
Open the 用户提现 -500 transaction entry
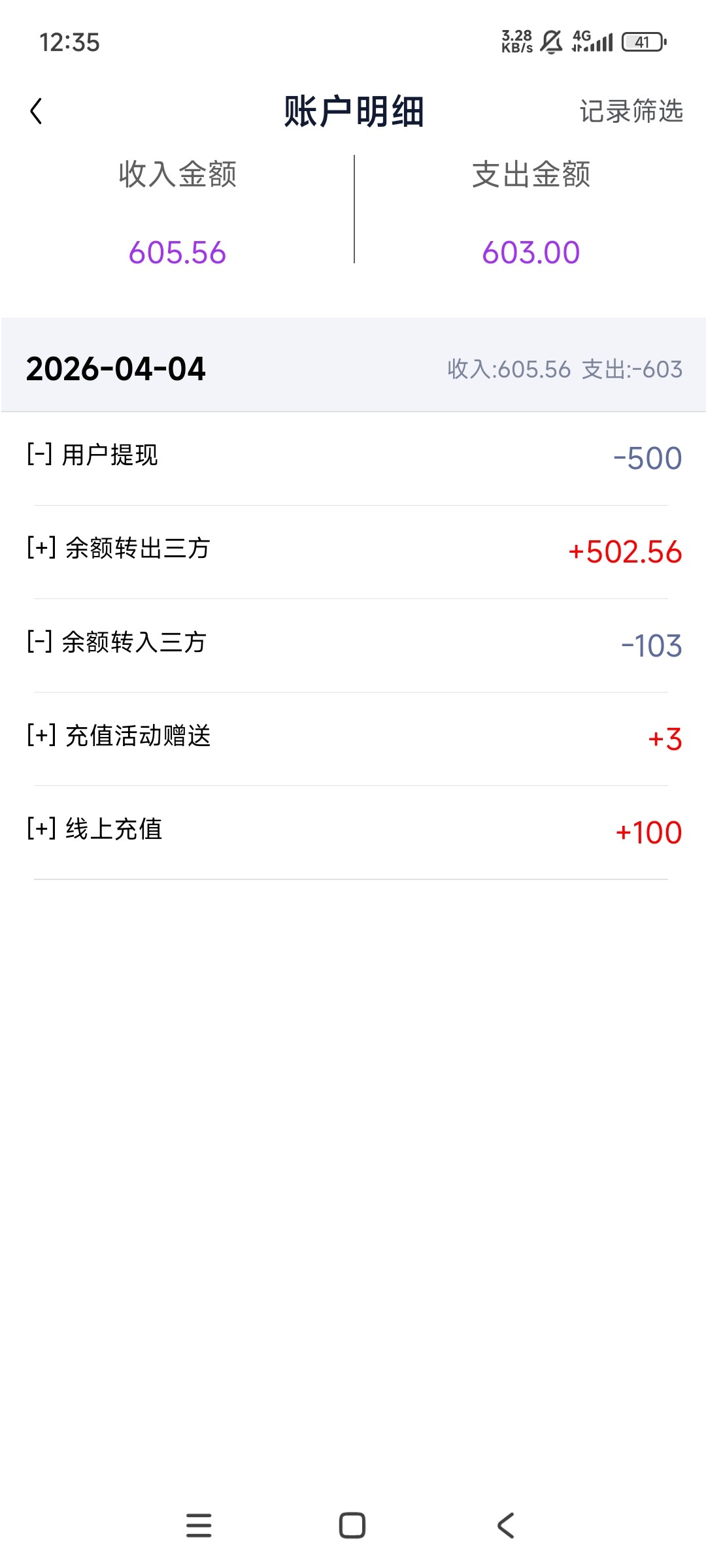pyautogui.click(x=353, y=456)
